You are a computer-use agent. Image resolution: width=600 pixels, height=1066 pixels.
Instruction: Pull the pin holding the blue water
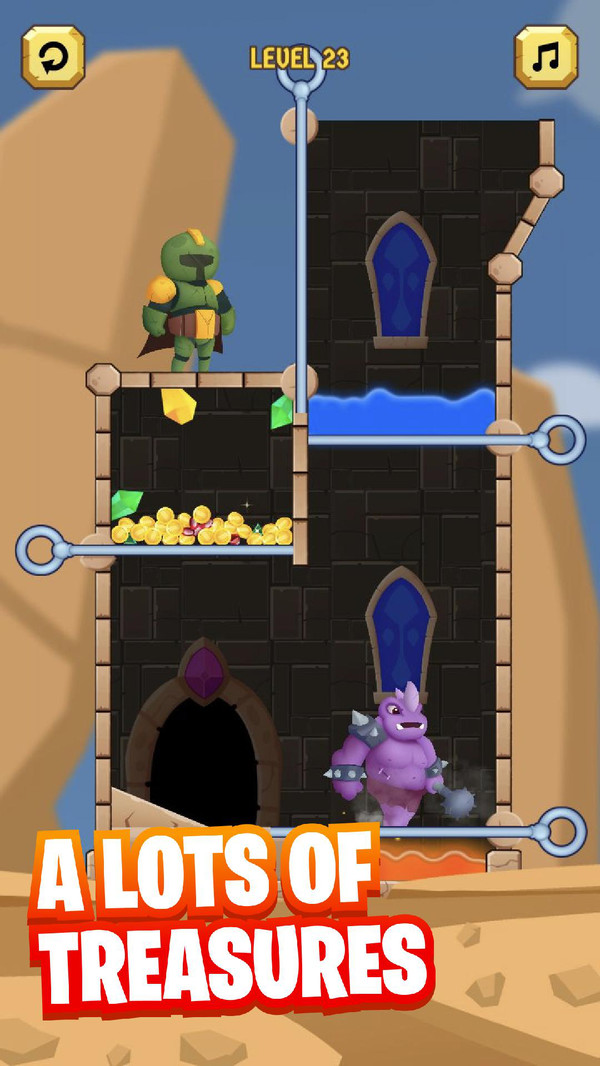[x=559, y=440]
